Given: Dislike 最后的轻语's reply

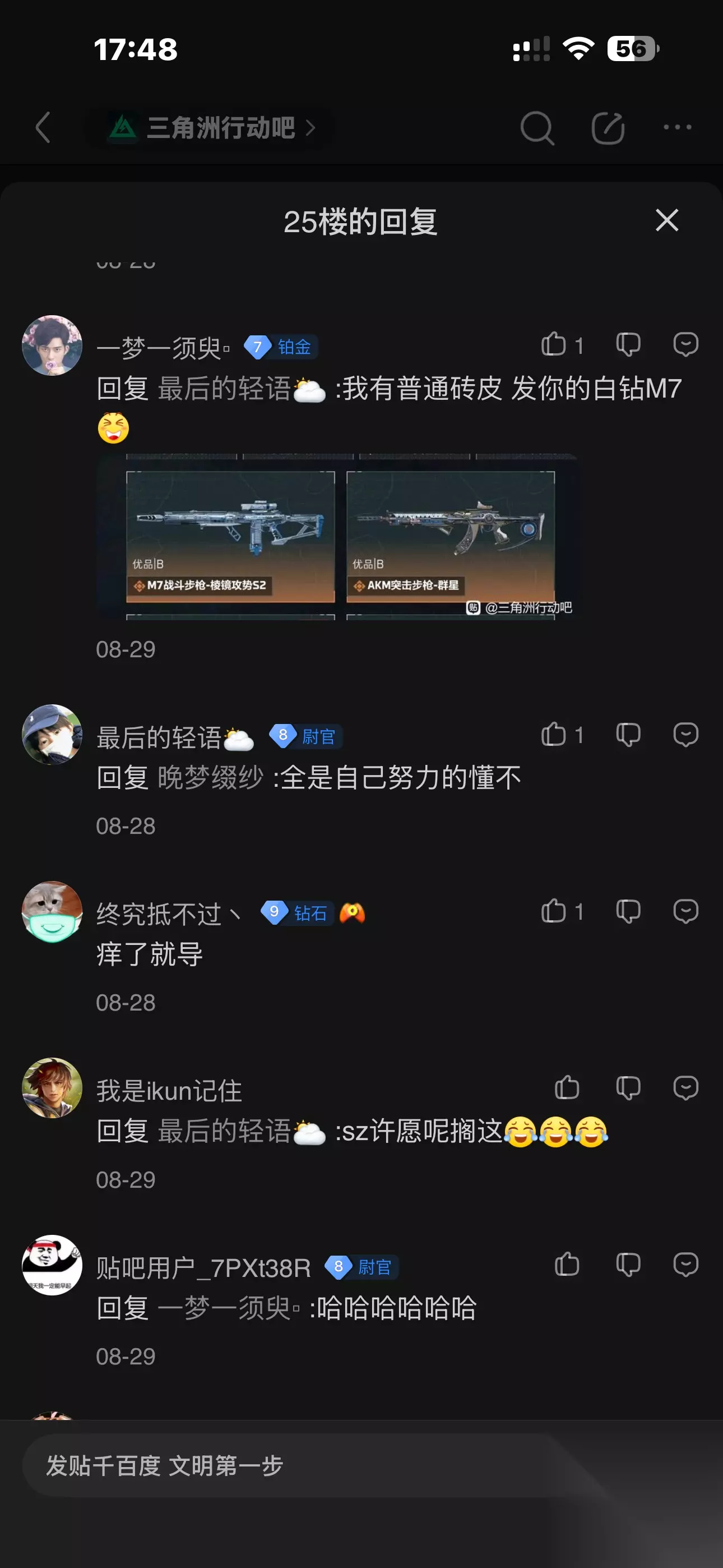Looking at the screenshot, I should (628, 735).
